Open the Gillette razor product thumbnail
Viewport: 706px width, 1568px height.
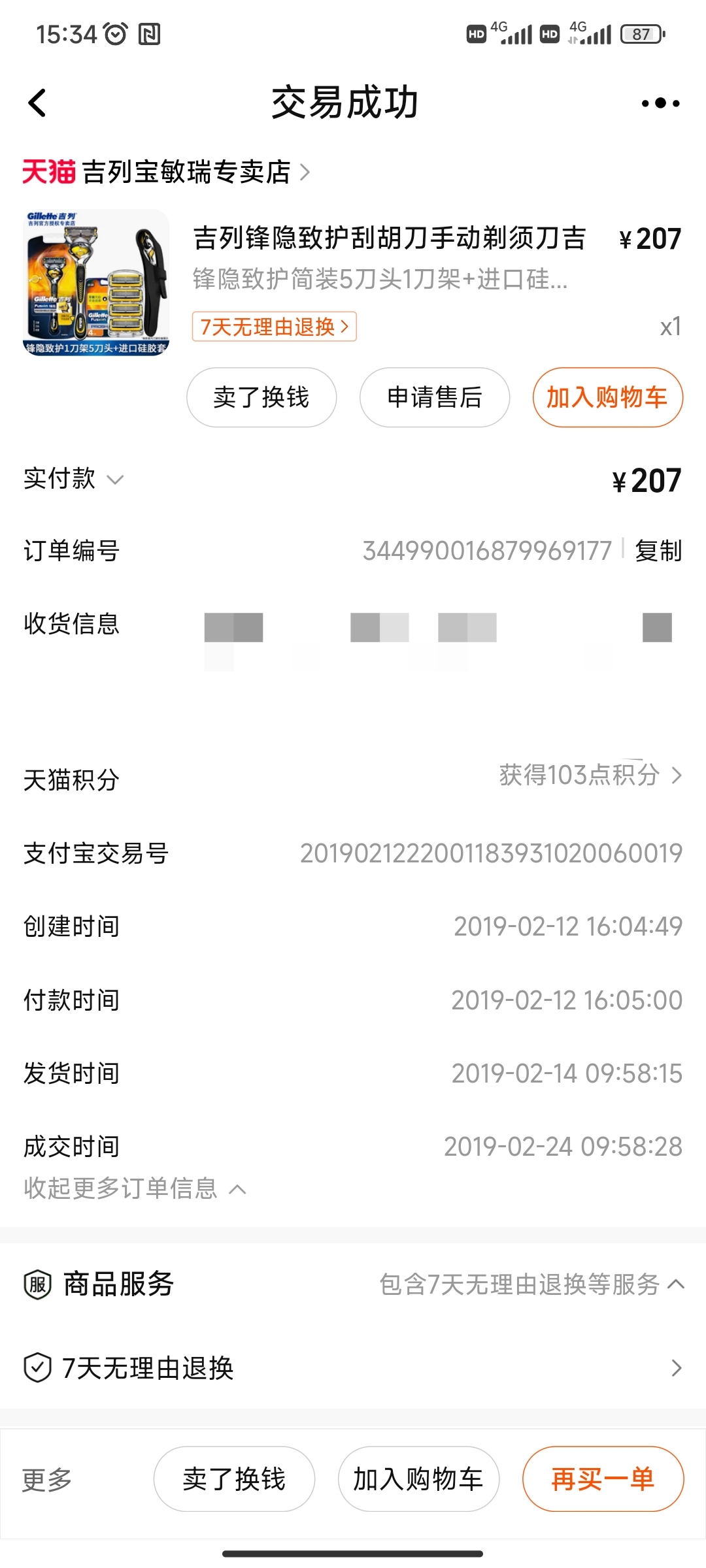click(x=96, y=282)
